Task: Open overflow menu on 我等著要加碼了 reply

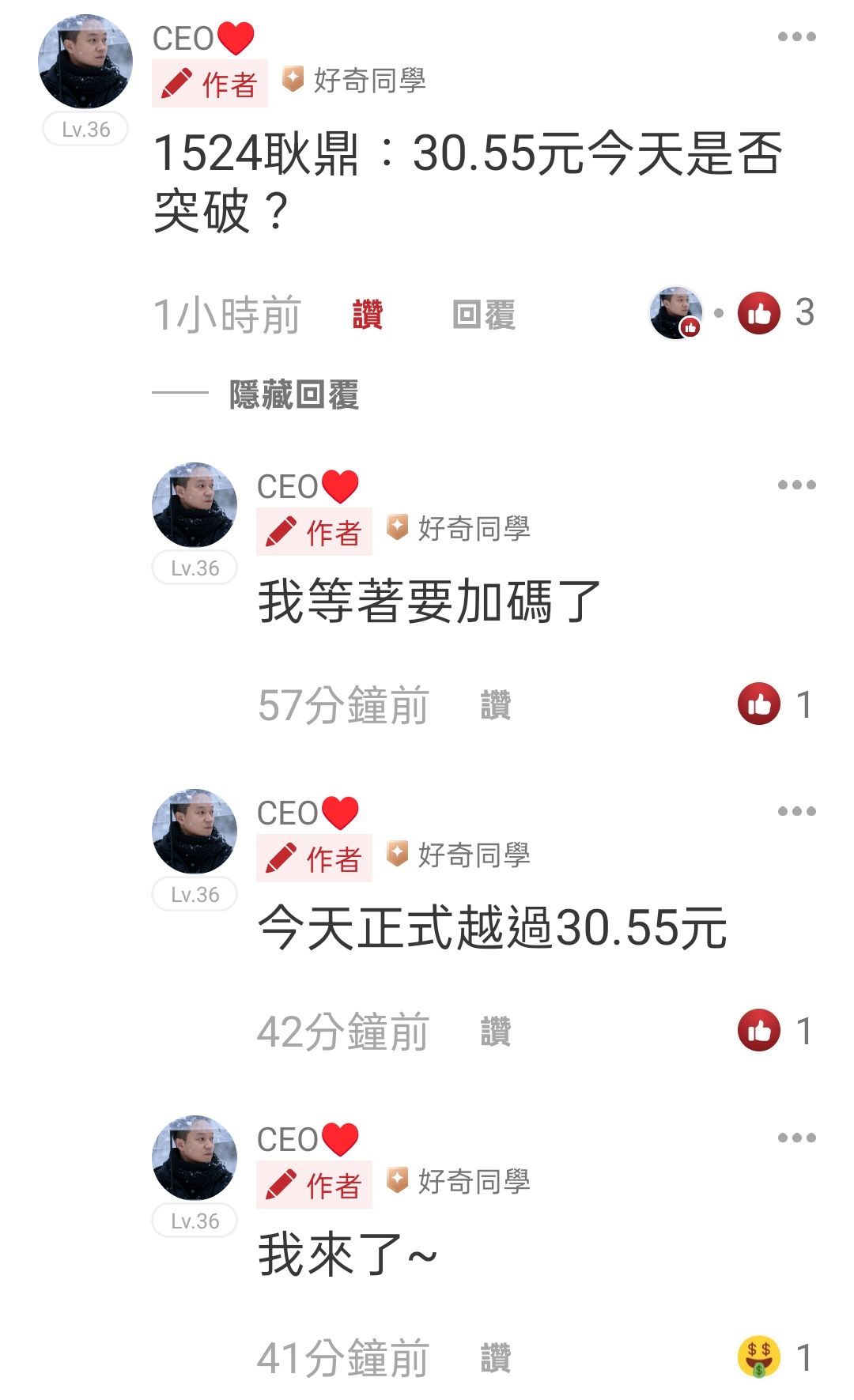Action: pos(796,485)
